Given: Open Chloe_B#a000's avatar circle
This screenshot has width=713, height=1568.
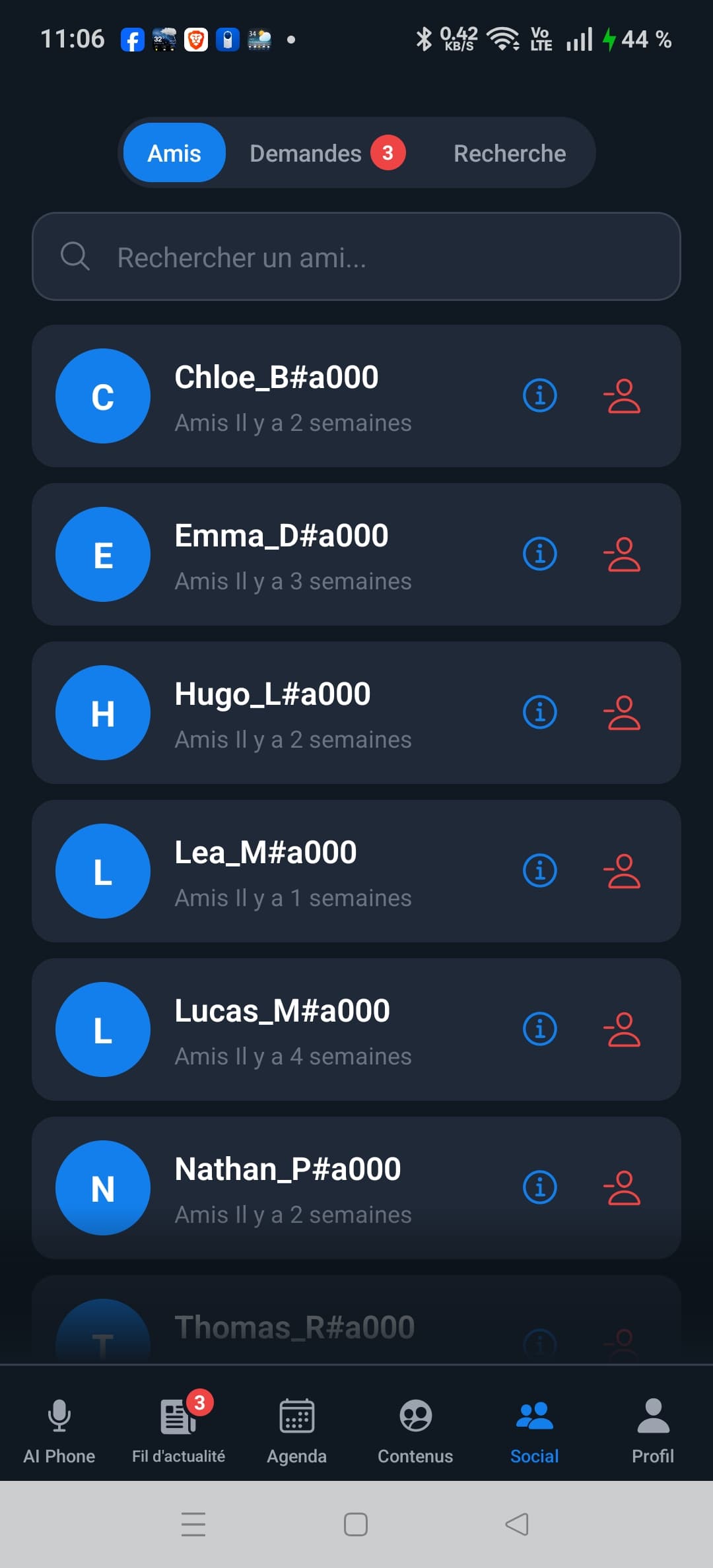Looking at the screenshot, I should click(x=103, y=395).
